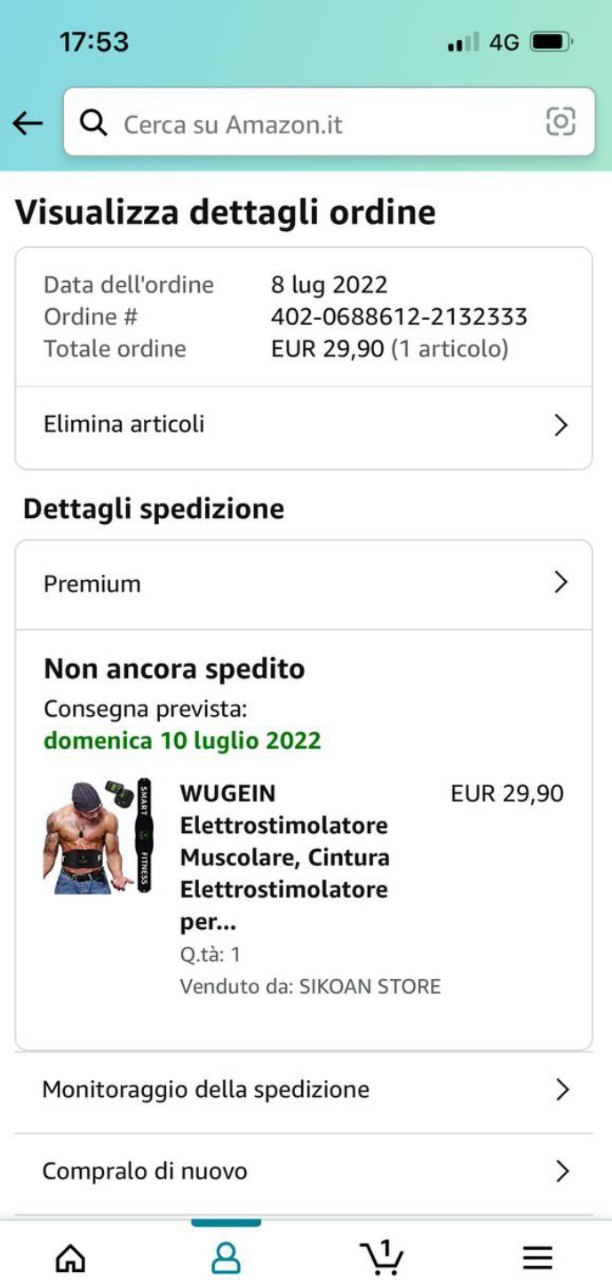This screenshot has width=612, height=1280.
Task: Open Monitoraggio della spedizione
Action: [304, 1090]
